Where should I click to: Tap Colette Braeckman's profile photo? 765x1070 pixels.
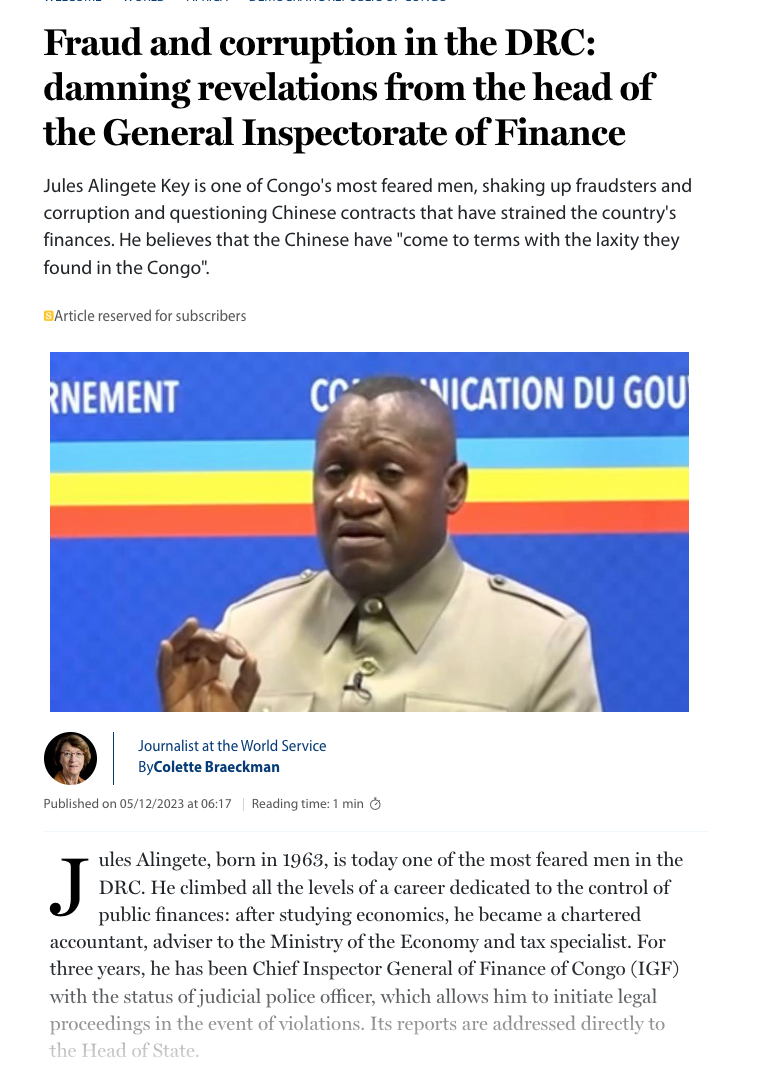pos(70,758)
